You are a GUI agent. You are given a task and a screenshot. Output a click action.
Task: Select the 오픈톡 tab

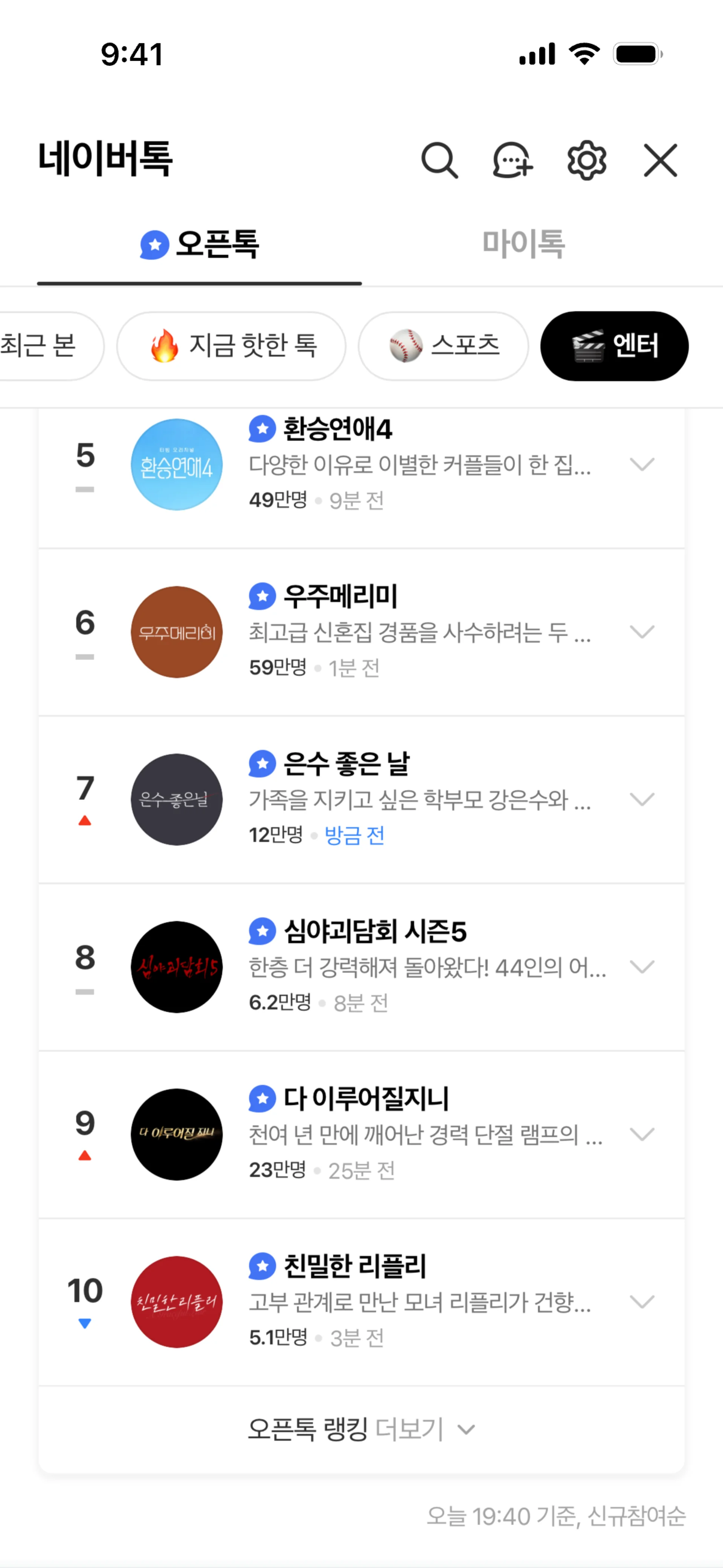200,244
